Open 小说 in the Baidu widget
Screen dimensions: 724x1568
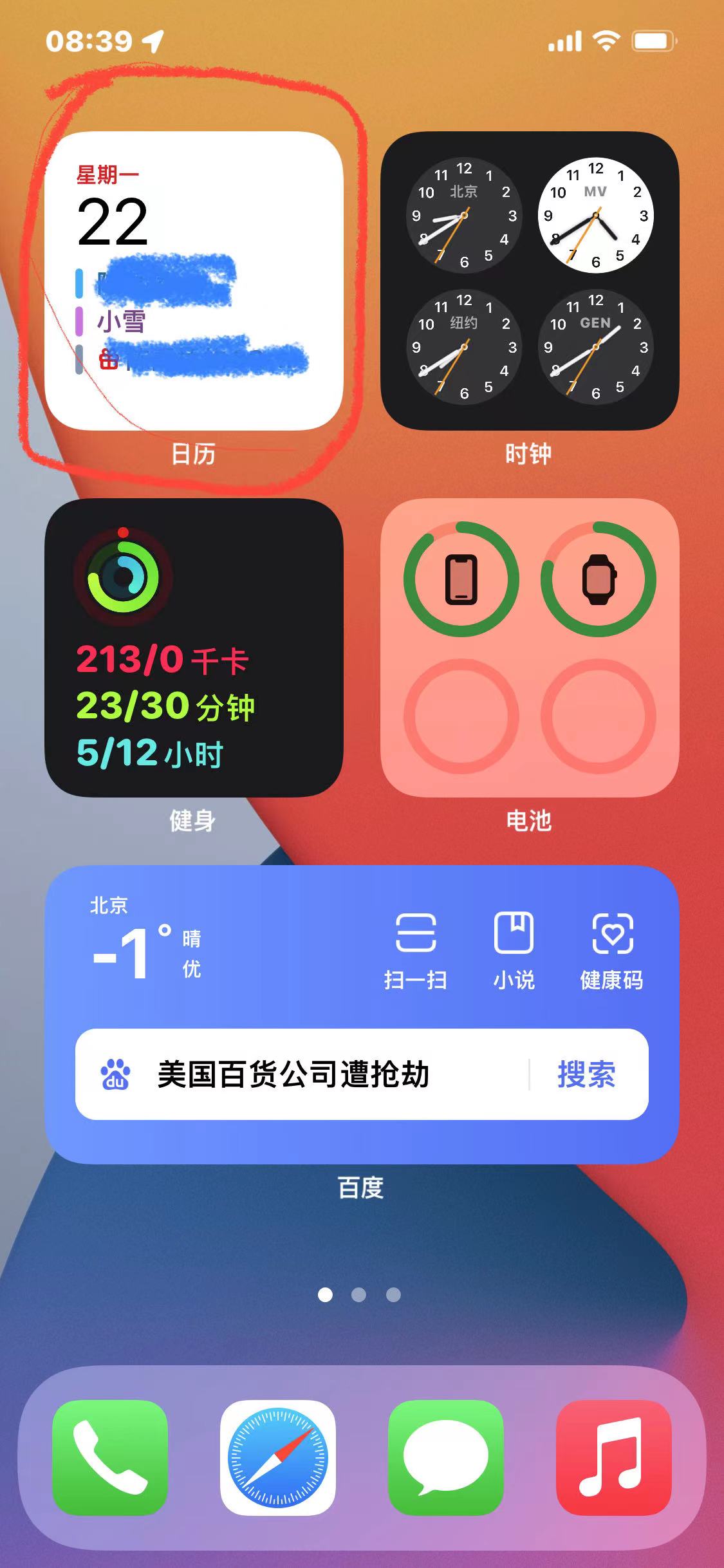click(514, 949)
